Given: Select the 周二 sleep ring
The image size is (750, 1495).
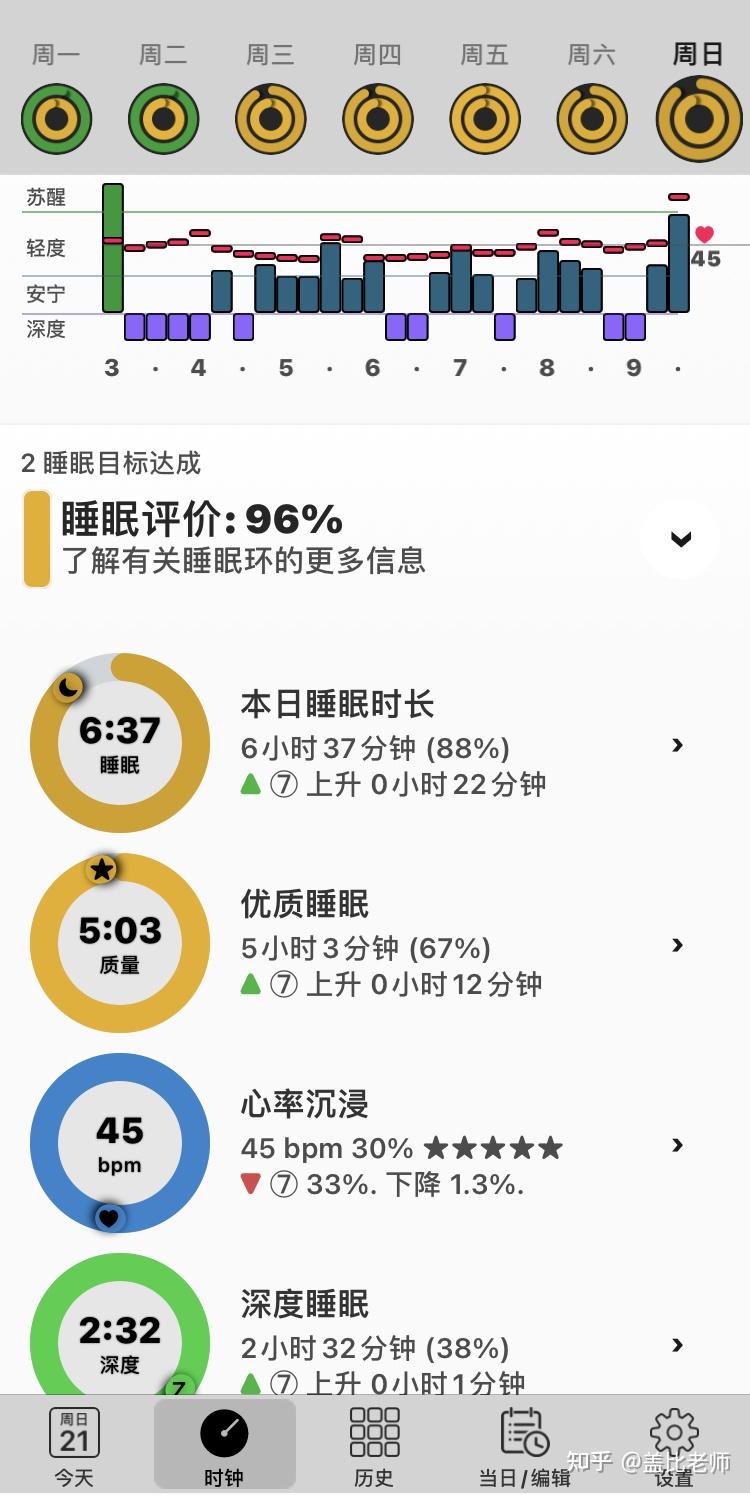Looking at the screenshot, I should coord(164,119).
